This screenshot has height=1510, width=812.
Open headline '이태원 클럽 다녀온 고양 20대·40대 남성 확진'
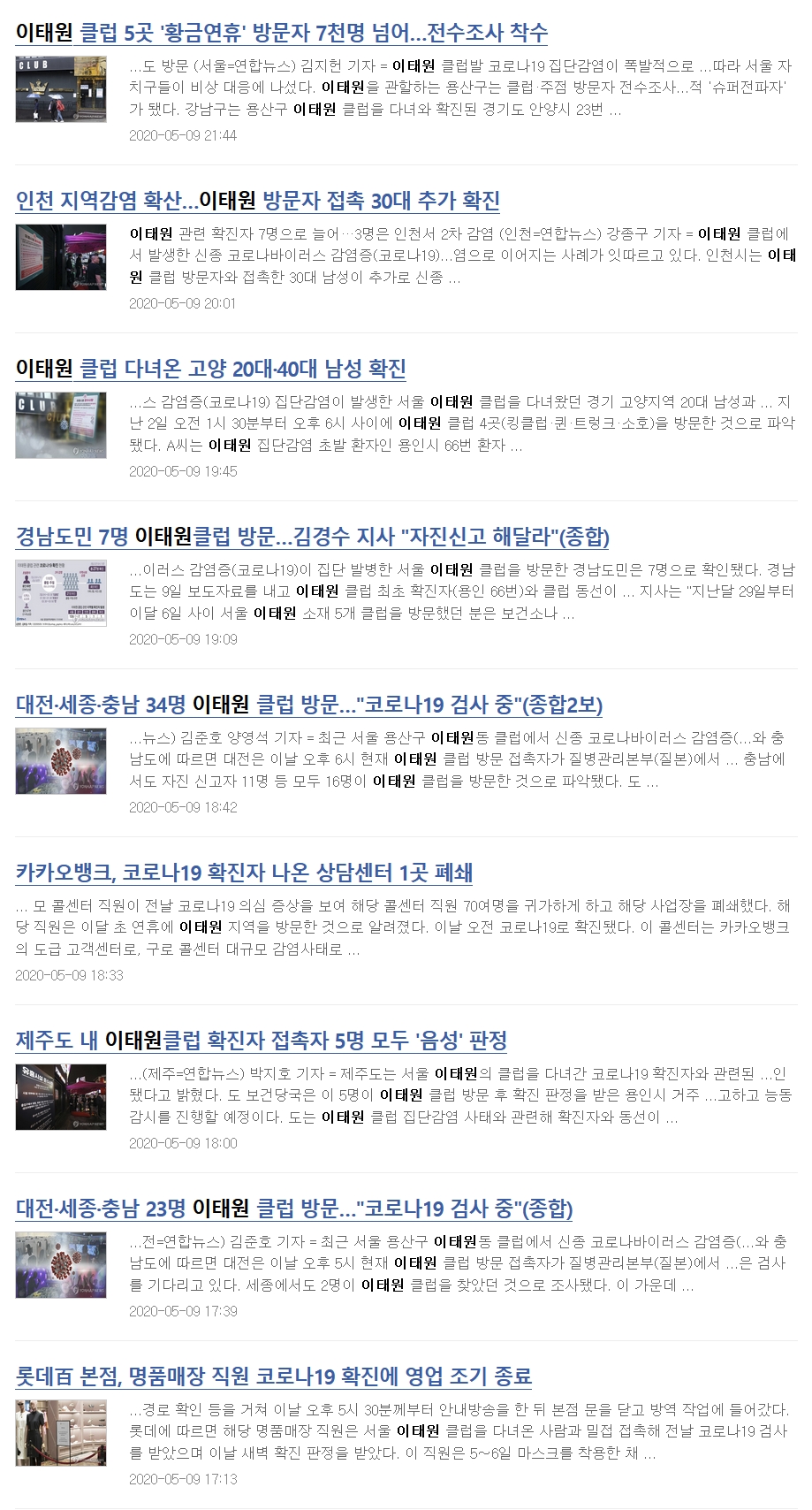211,370
